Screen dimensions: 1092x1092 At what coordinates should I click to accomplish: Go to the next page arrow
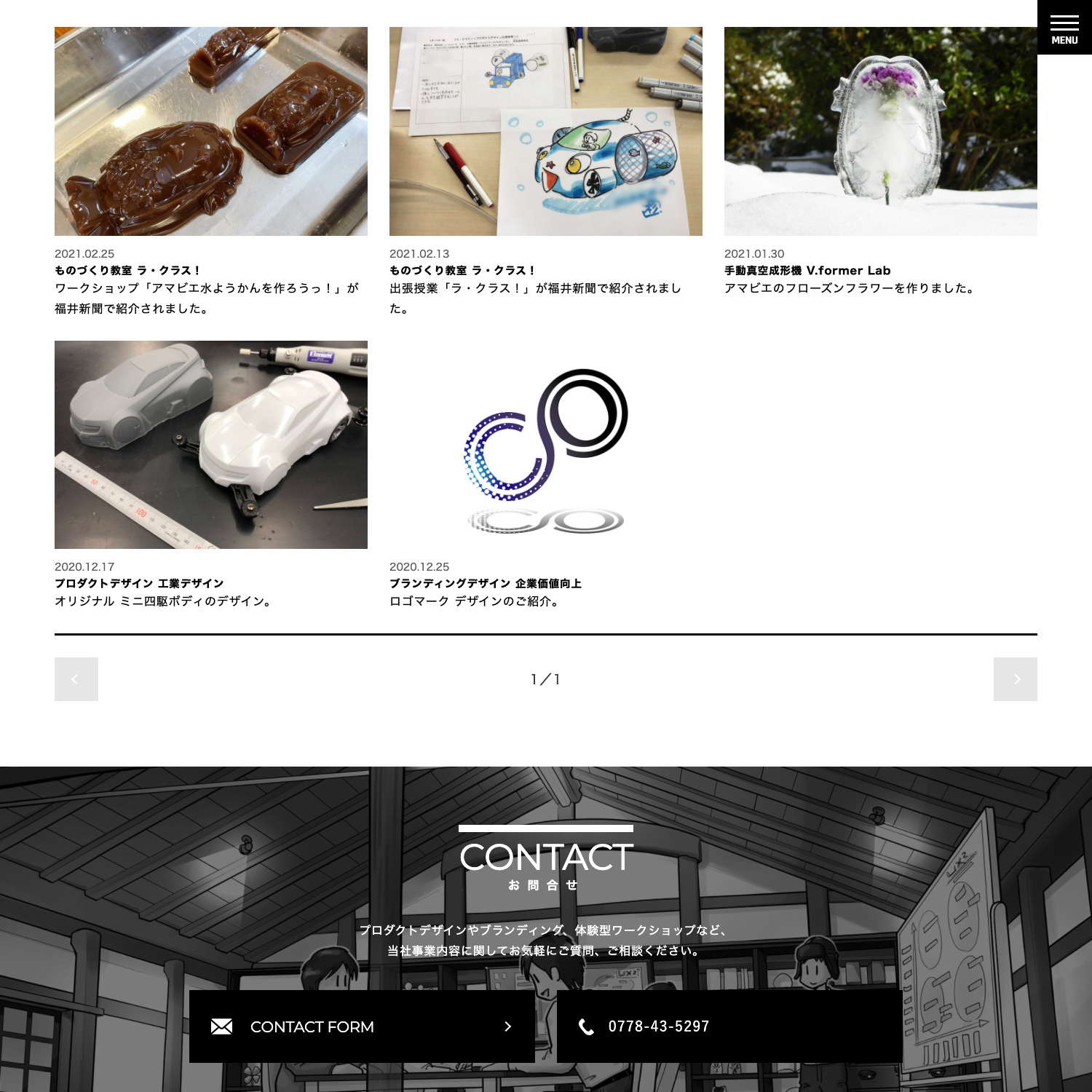coord(1015,679)
